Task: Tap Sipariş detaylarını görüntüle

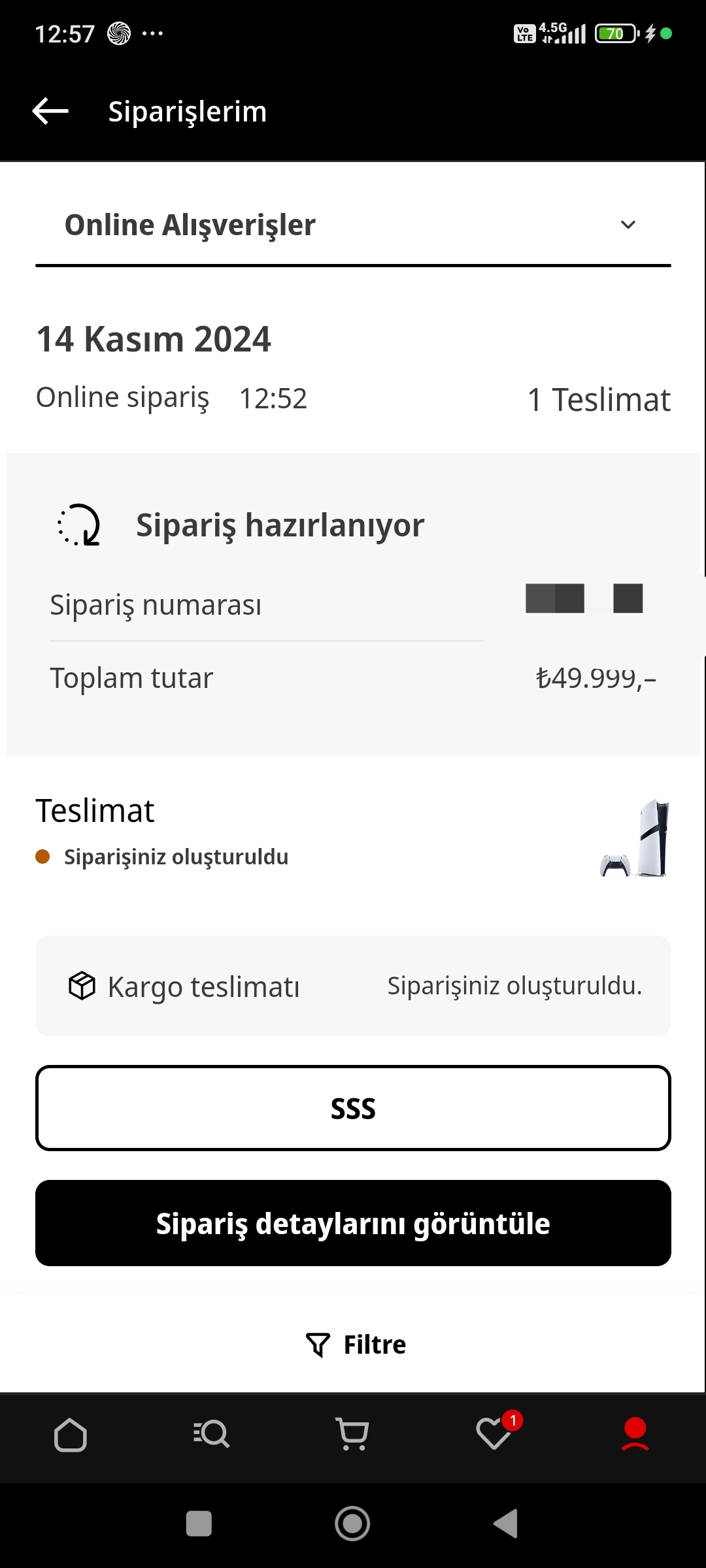Action: (353, 1223)
